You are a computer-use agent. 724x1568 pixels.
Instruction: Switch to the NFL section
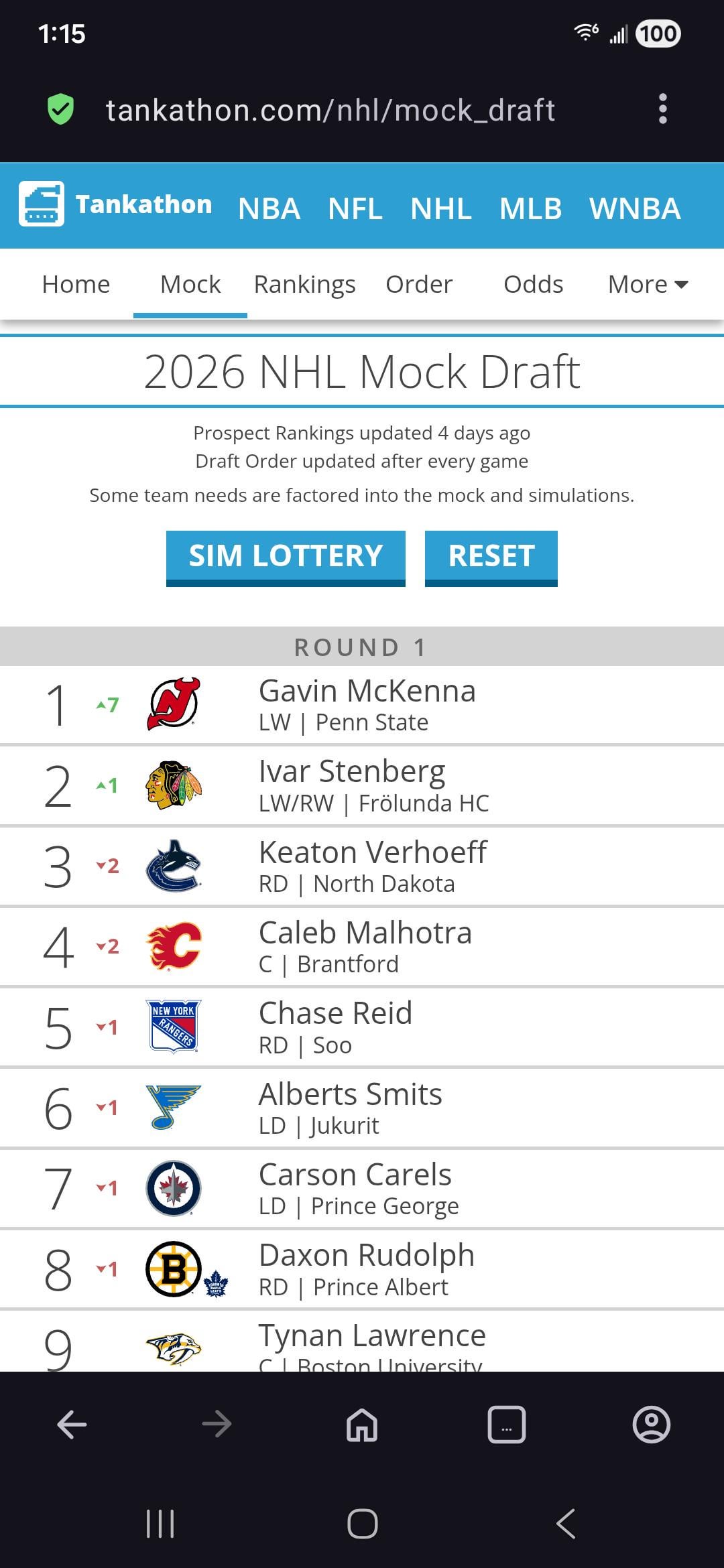pos(355,208)
